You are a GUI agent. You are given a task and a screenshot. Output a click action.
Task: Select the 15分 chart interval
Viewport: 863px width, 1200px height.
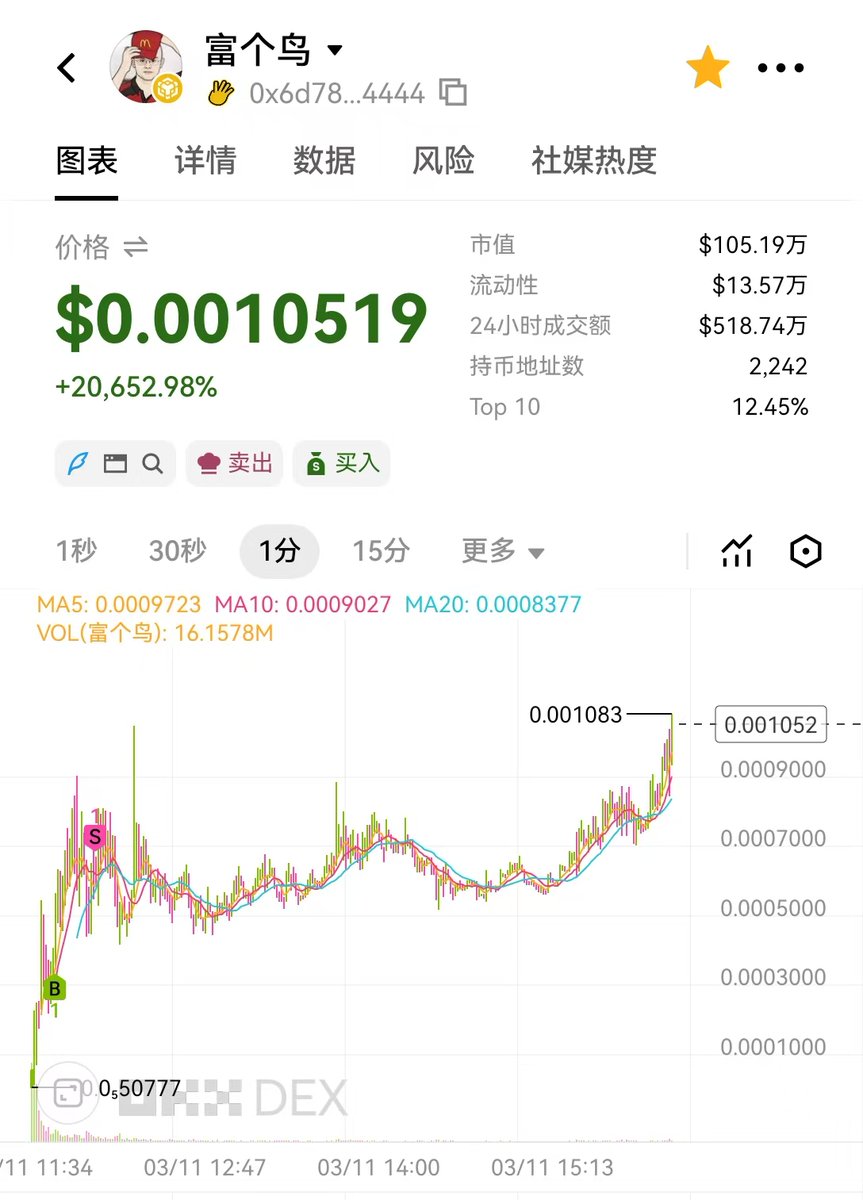(380, 550)
